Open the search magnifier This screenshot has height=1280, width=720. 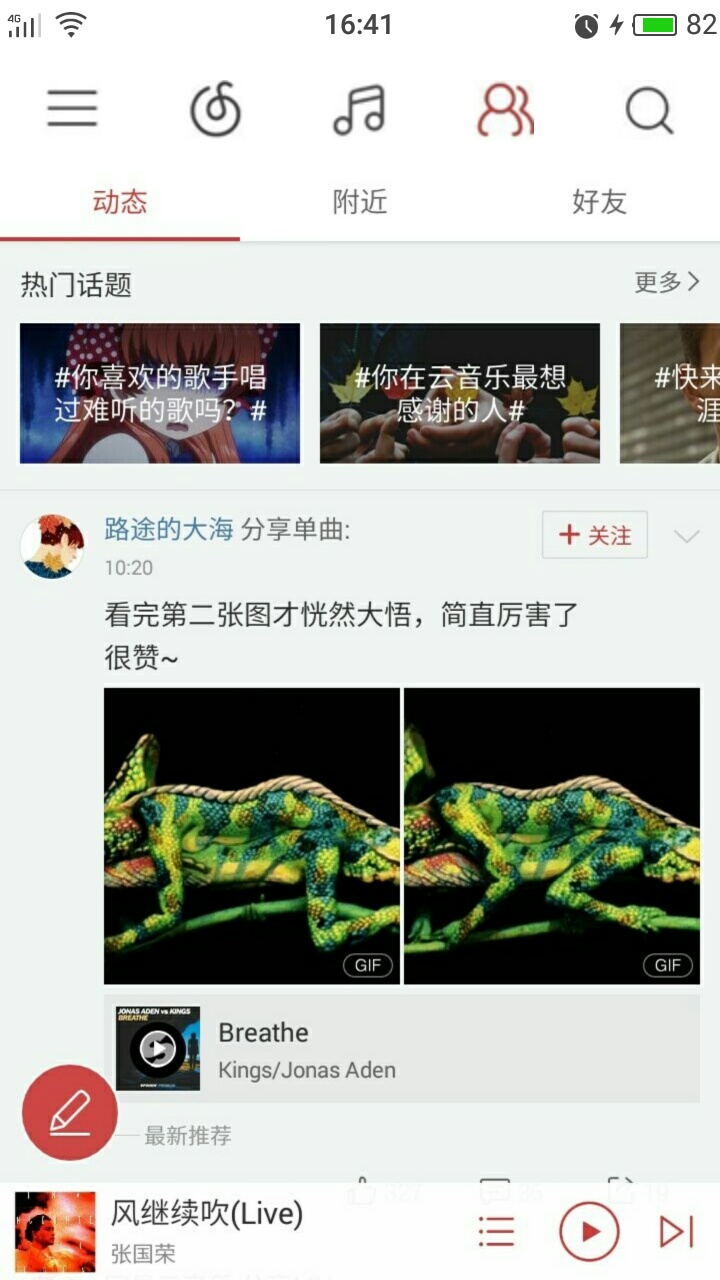pyautogui.click(x=649, y=109)
